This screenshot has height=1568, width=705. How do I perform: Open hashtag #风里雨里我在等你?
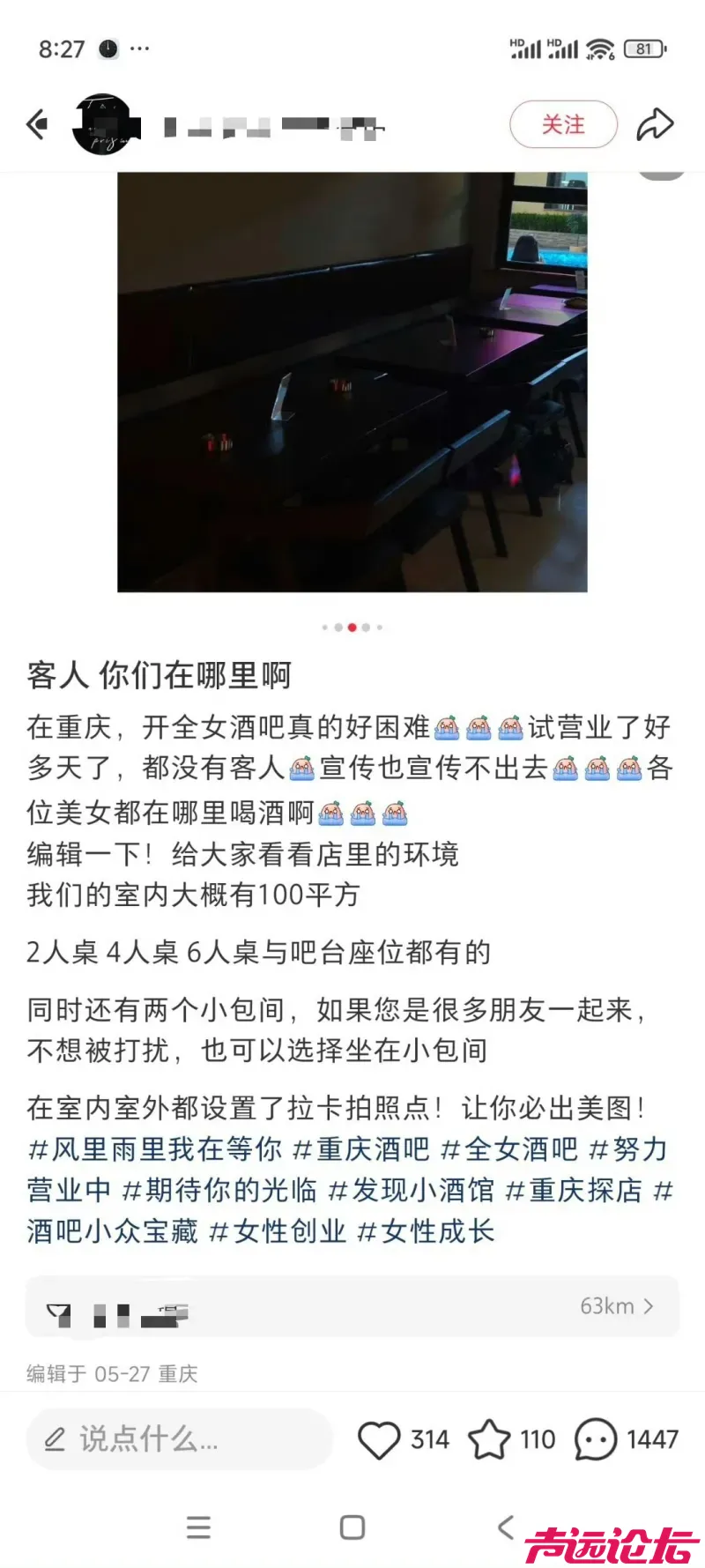pos(155,1148)
